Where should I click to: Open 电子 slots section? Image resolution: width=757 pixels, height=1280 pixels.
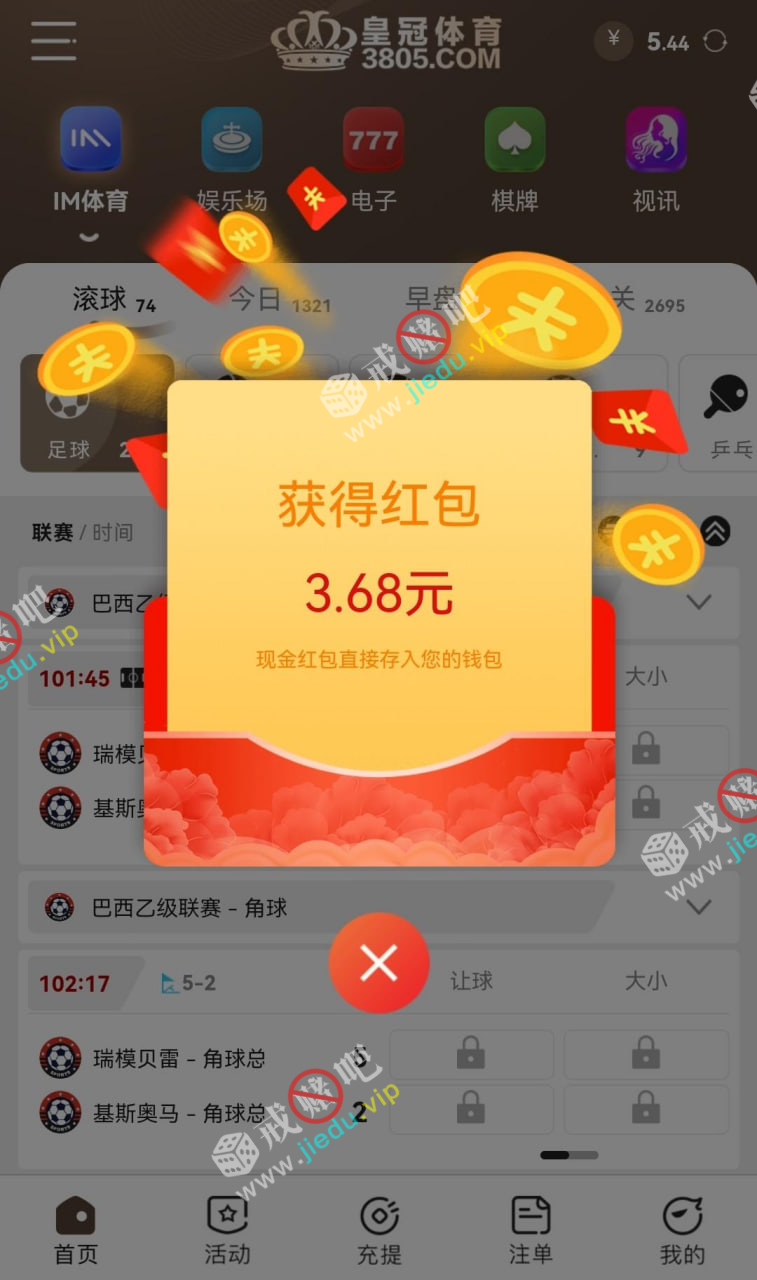coord(373,160)
